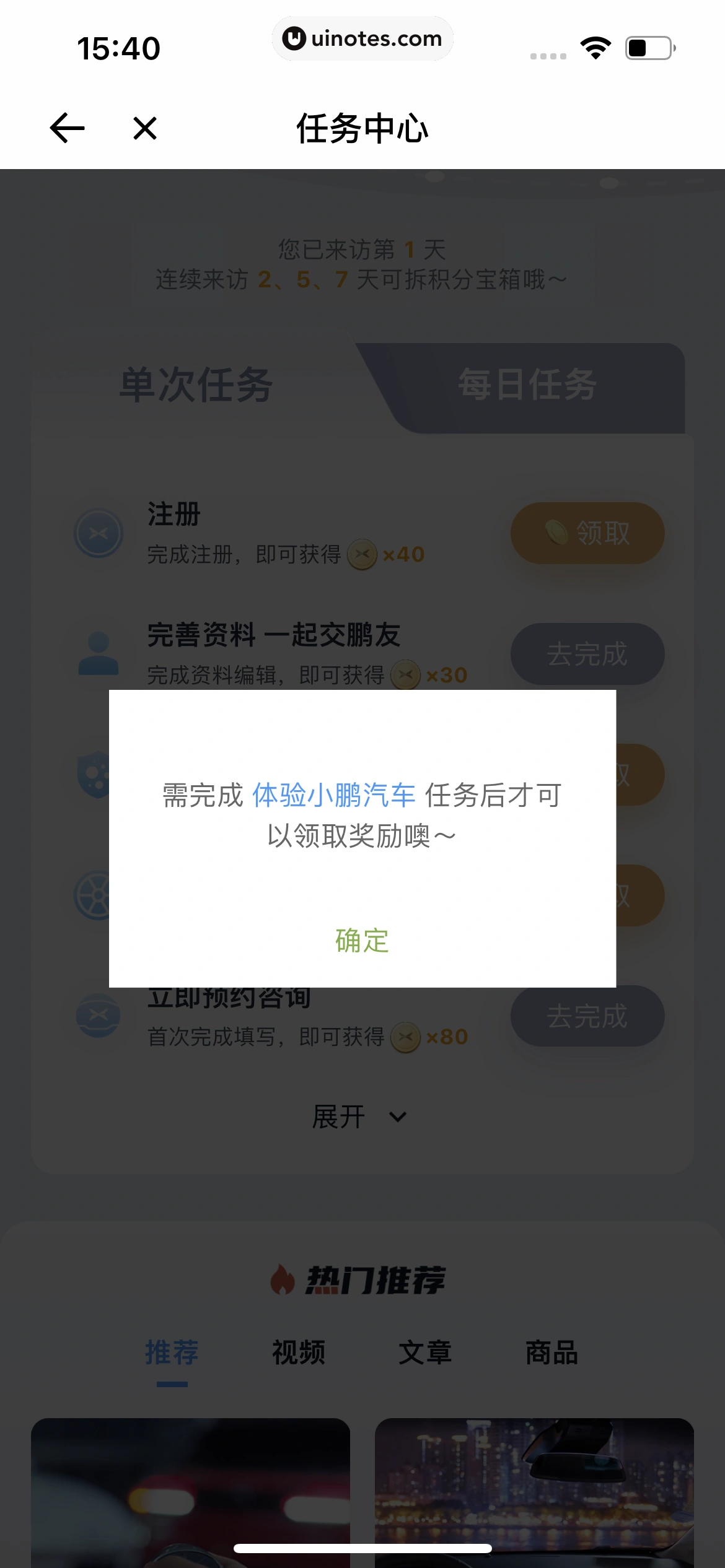Click the back arrow in the top bar
Image resolution: width=725 pixels, height=1568 pixels.
pos(66,128)
